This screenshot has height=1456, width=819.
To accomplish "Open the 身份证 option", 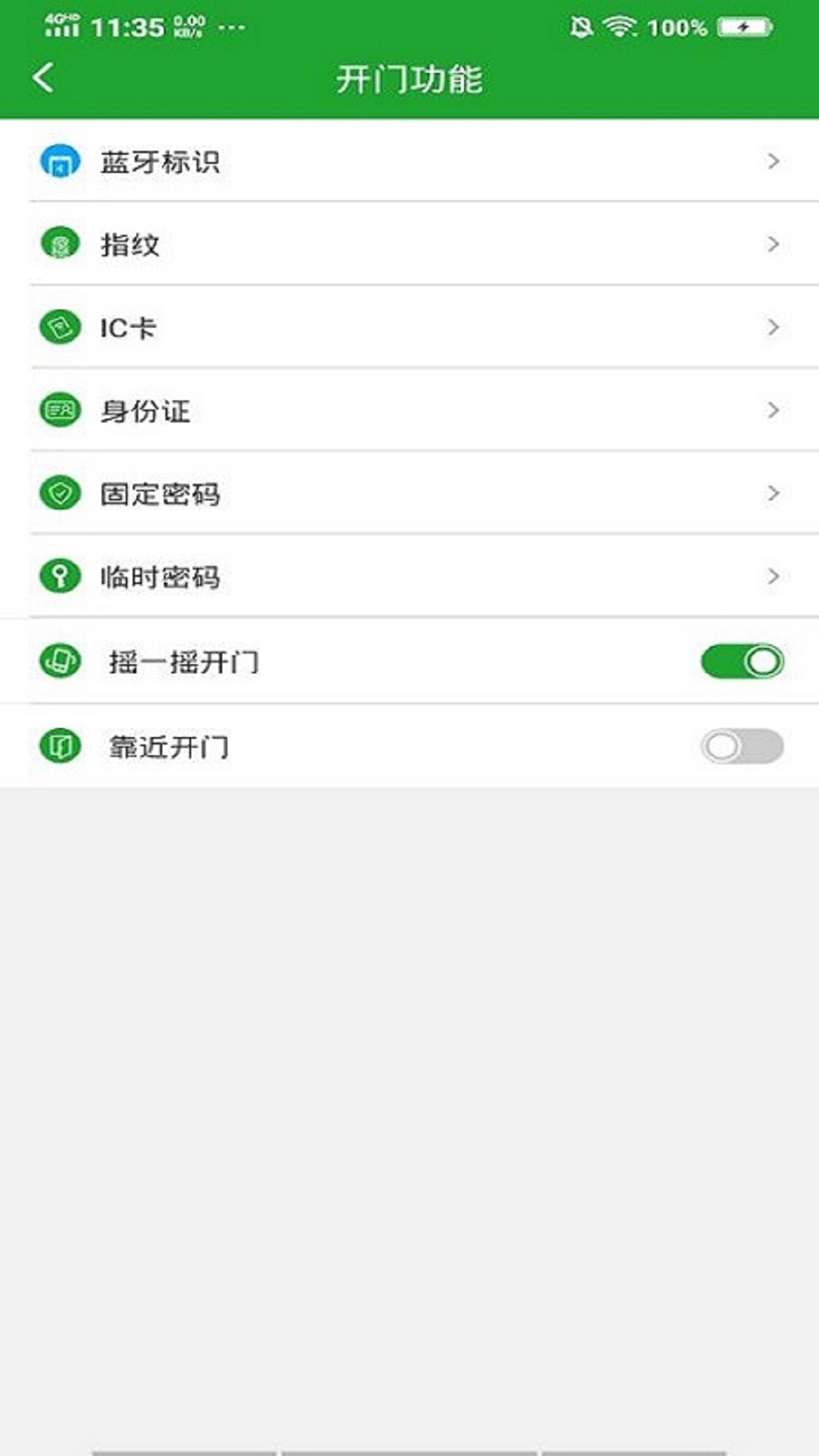I will [409, 410].
